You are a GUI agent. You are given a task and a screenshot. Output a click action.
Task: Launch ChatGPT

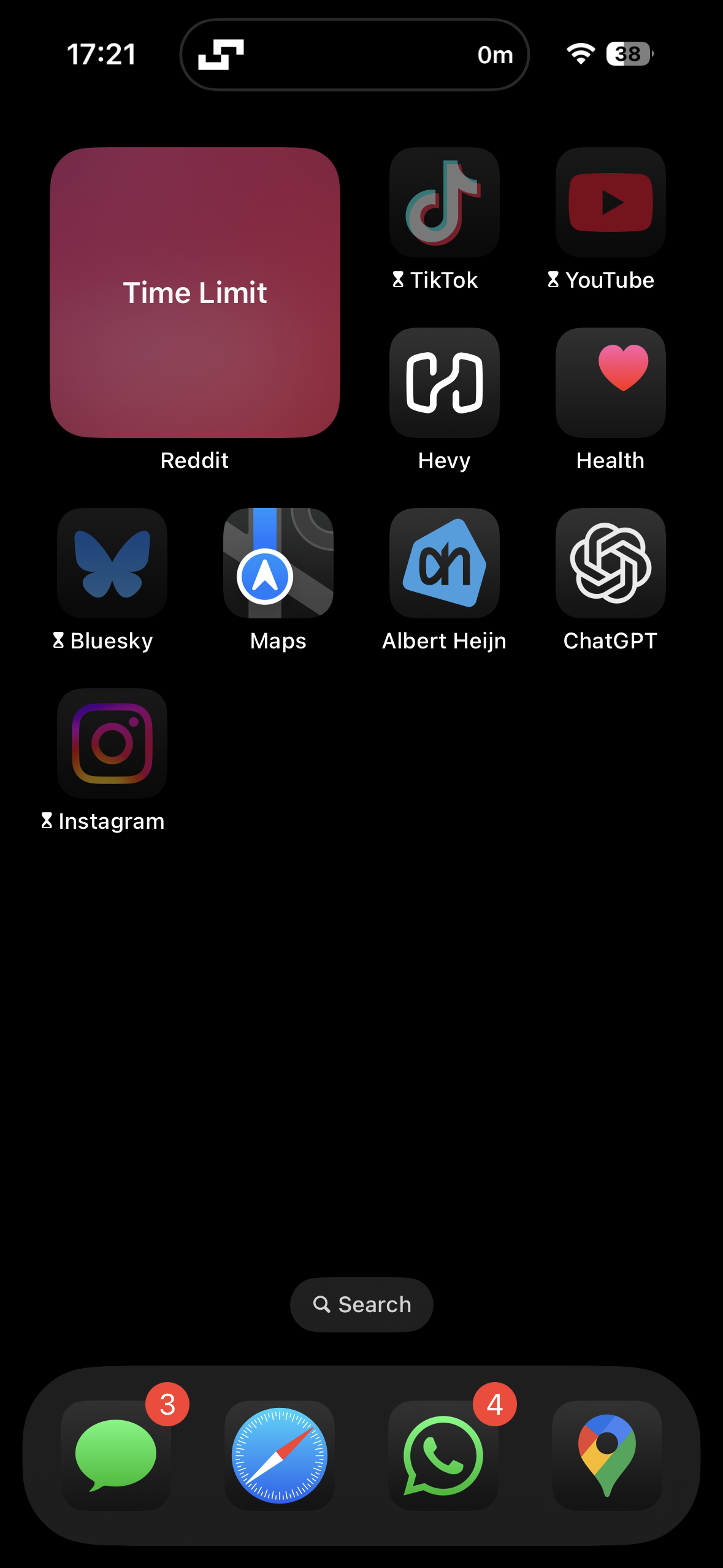click(610, 562)
